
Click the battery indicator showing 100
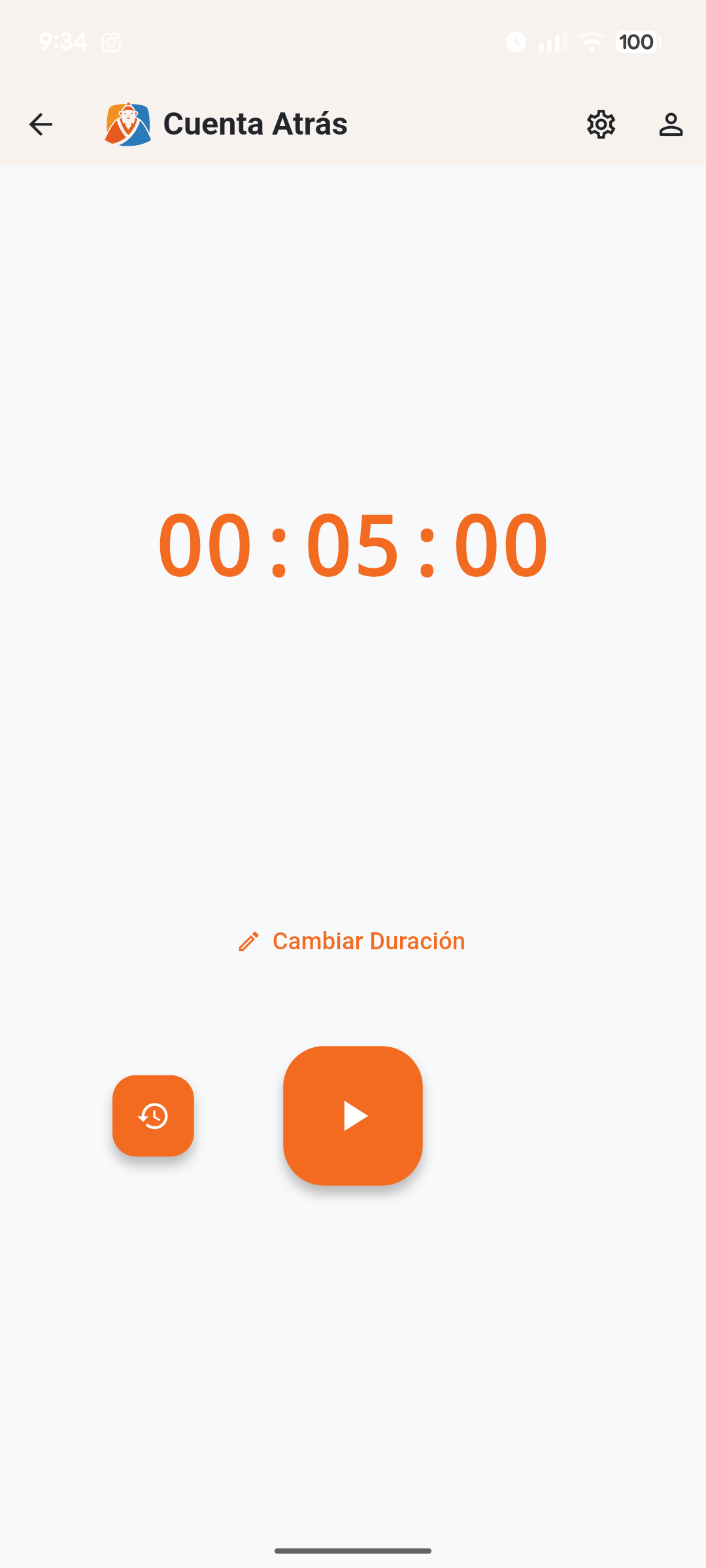pos(636,41)
